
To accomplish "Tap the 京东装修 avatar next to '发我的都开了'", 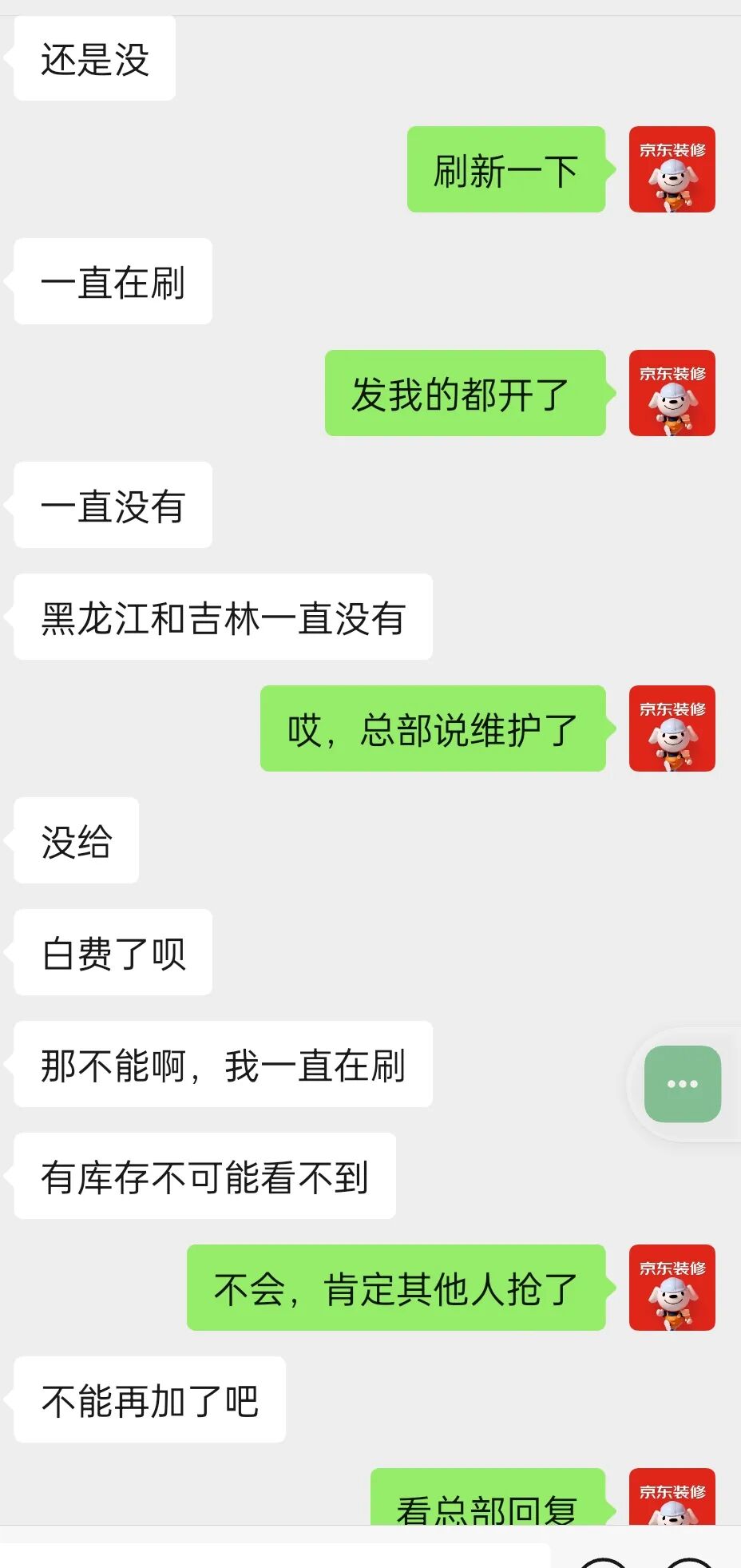I will 672,395.
